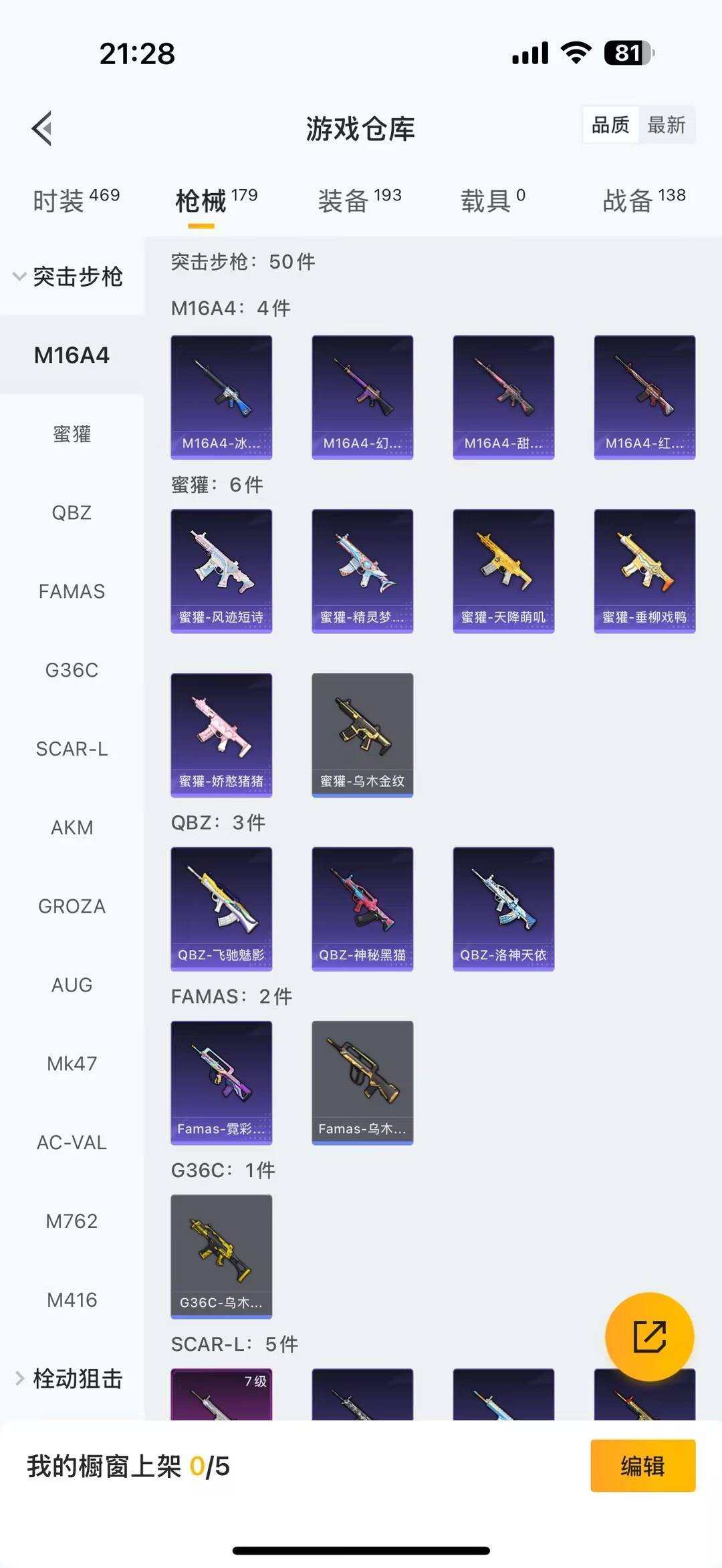Switch to the 战备 tab
This screenshot has width=722, height=1568.
click(x=643, y=200)
